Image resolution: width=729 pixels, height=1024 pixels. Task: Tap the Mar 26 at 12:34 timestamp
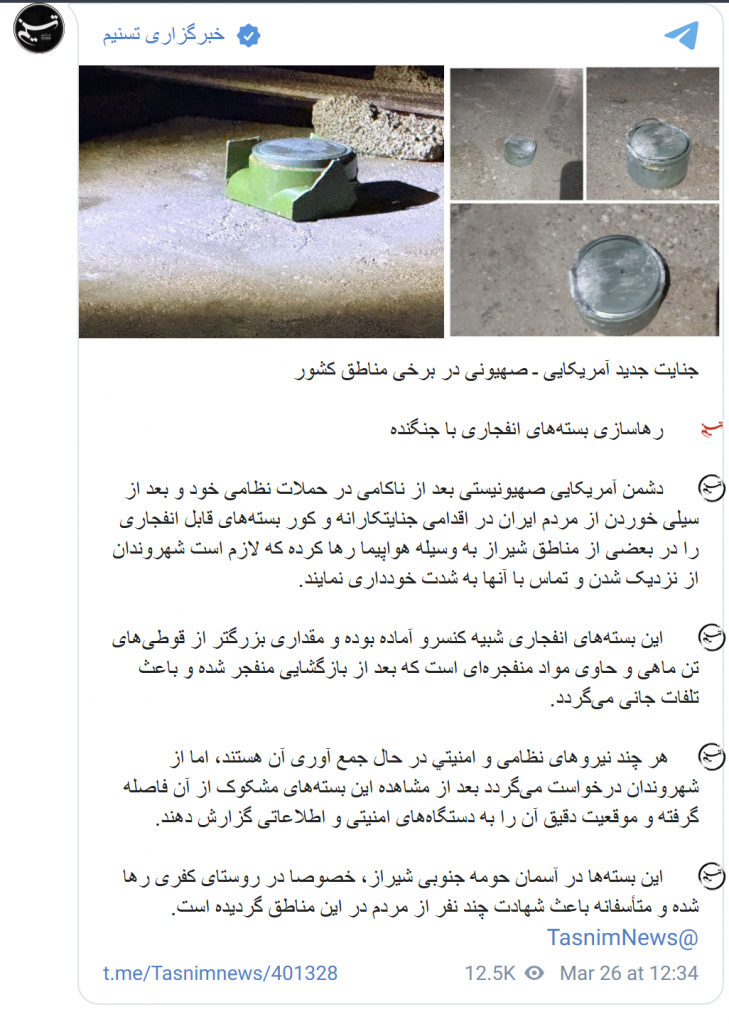628,973
